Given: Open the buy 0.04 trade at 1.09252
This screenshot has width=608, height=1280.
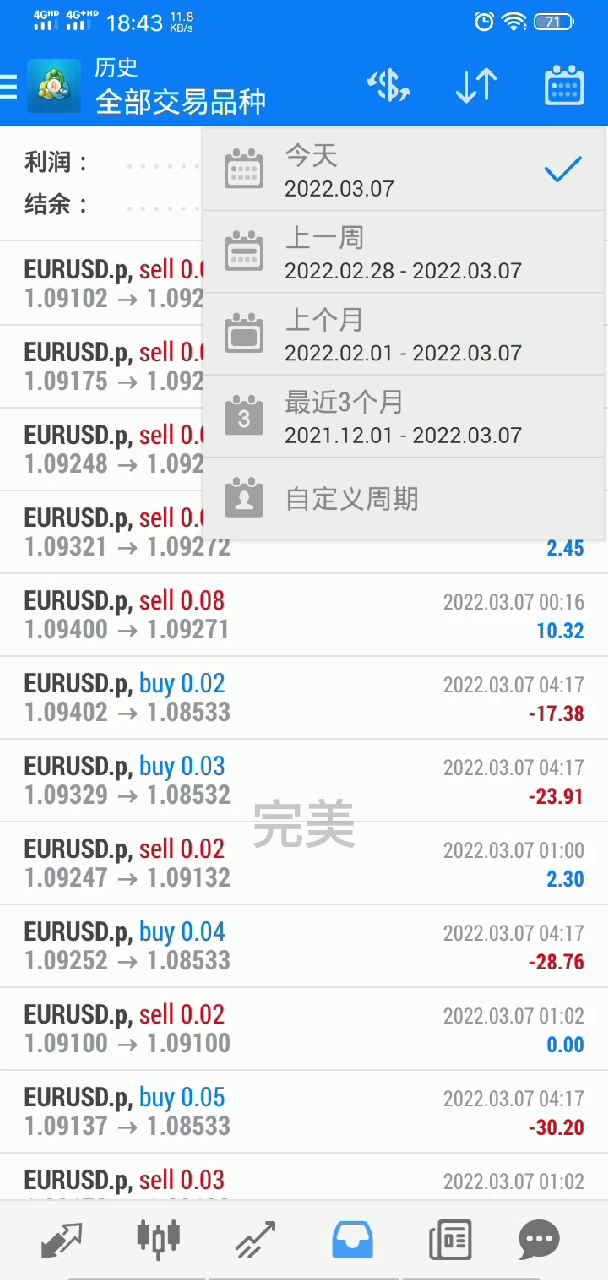Looking at the screenshot, I should click(304, 946).
